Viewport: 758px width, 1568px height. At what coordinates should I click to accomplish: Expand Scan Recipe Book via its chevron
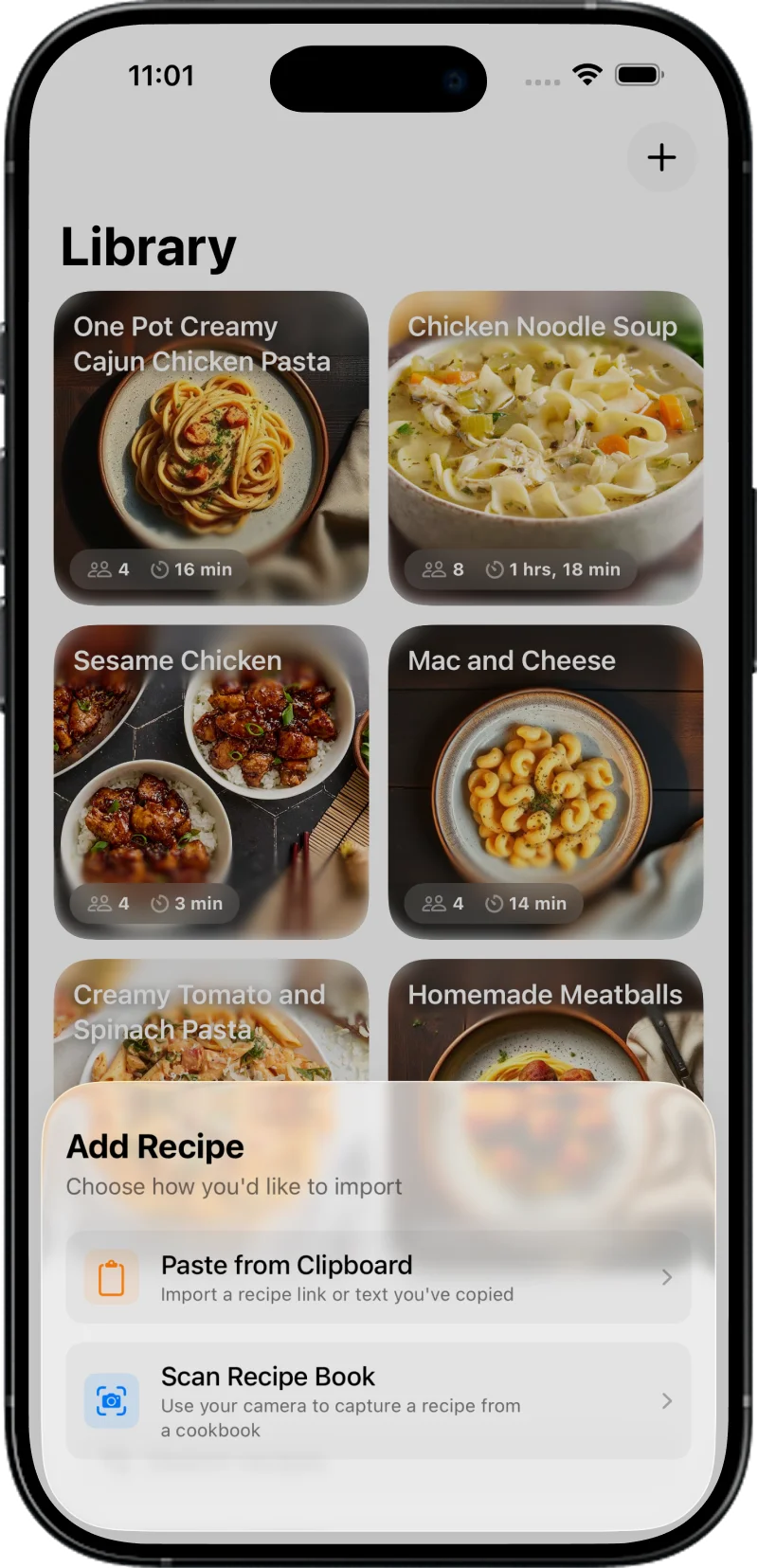tap(668, 1399)
